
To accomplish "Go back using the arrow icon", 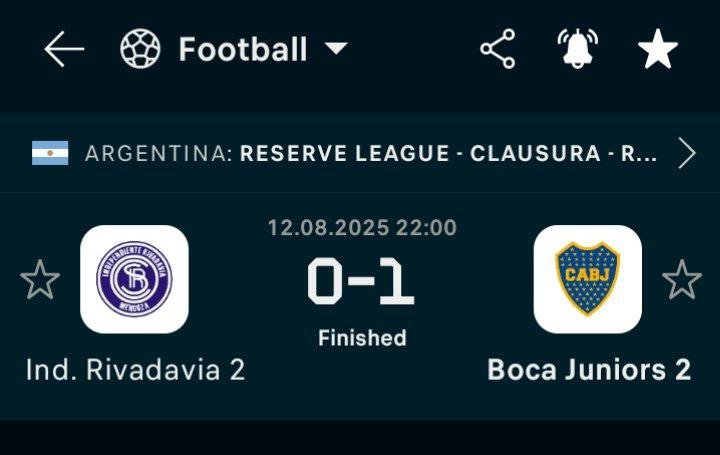I will coord(64,50).
